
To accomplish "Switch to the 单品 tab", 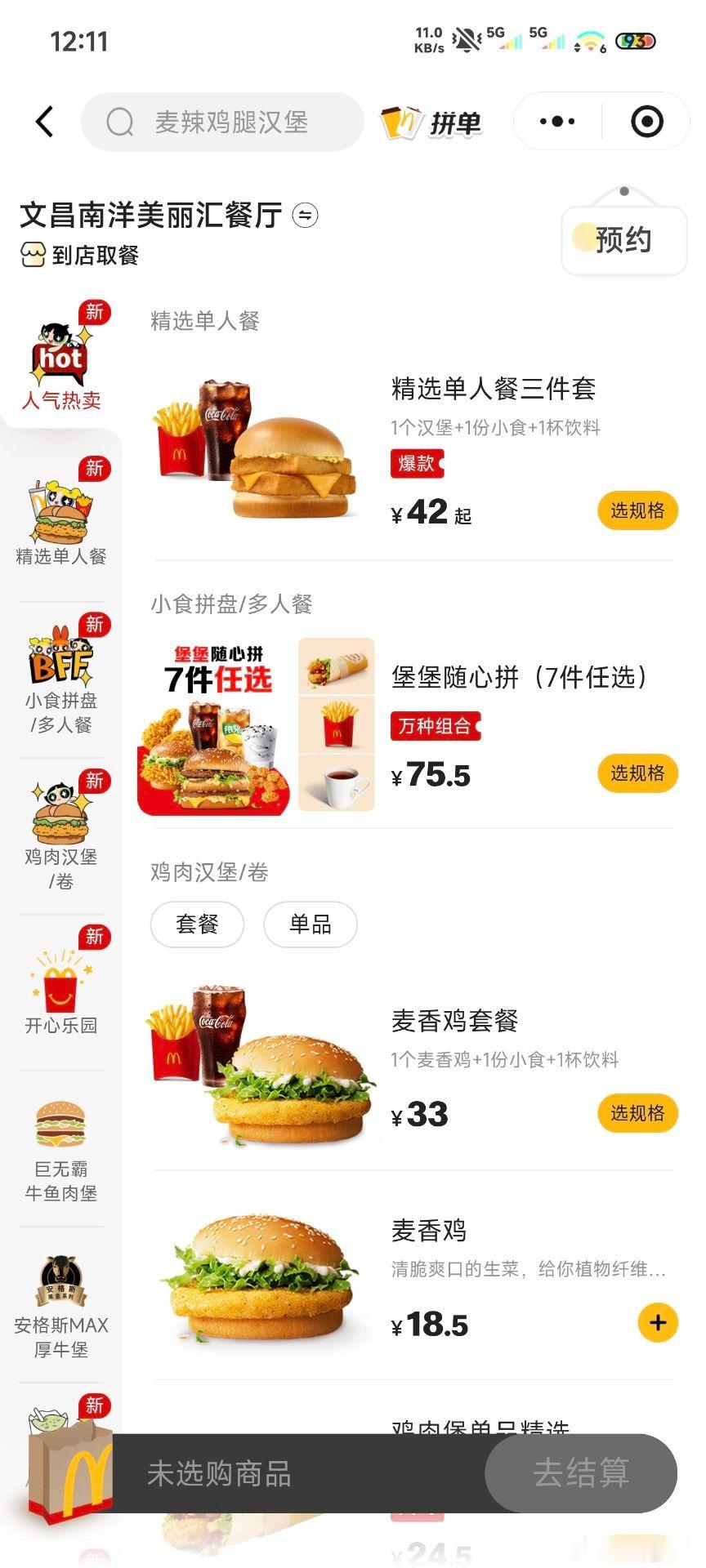I will tap(310, 924).
